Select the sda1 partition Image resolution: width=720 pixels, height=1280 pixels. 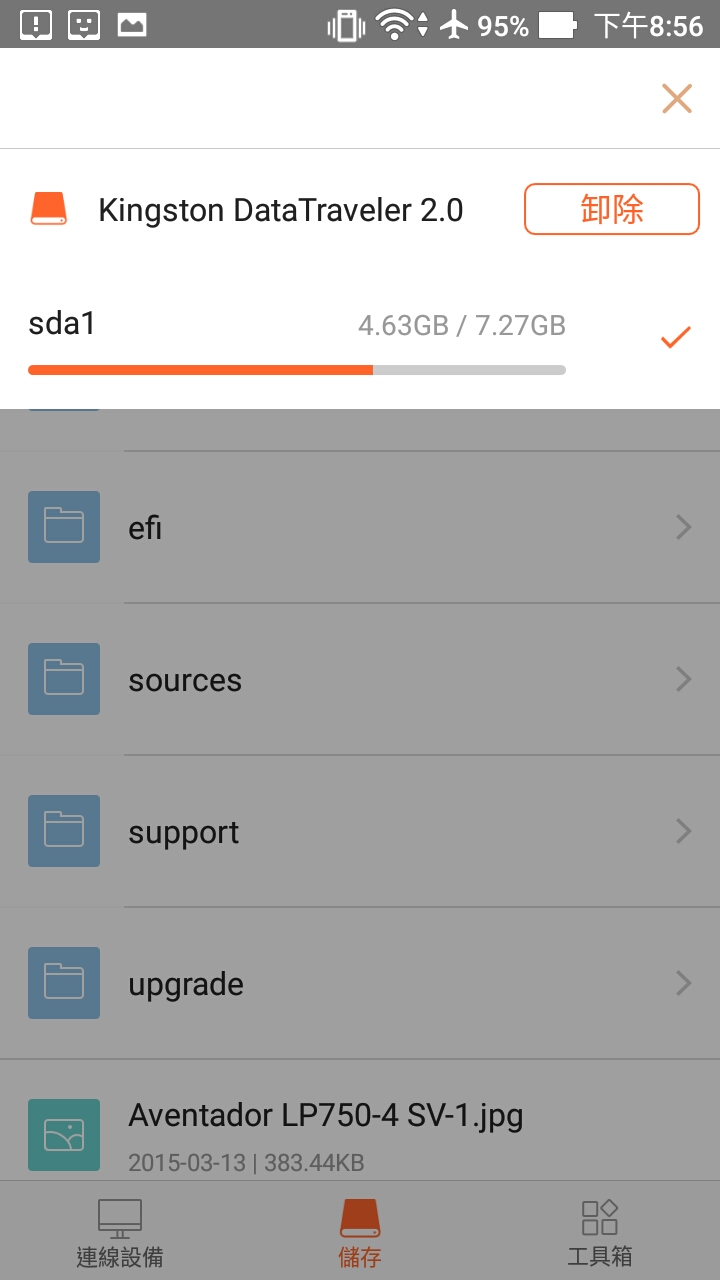tap(360, 339)
